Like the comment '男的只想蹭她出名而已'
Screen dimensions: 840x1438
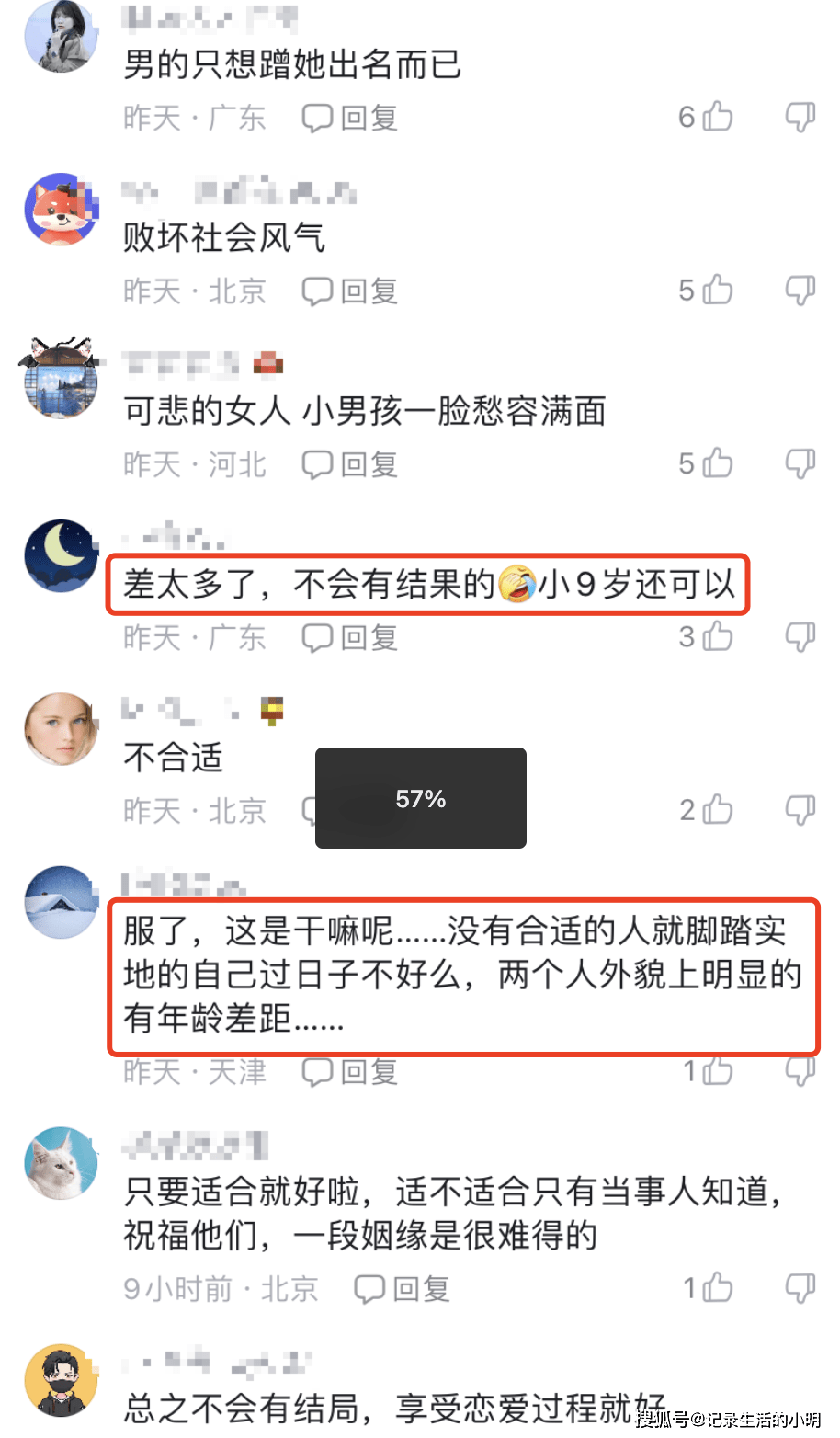716,117
